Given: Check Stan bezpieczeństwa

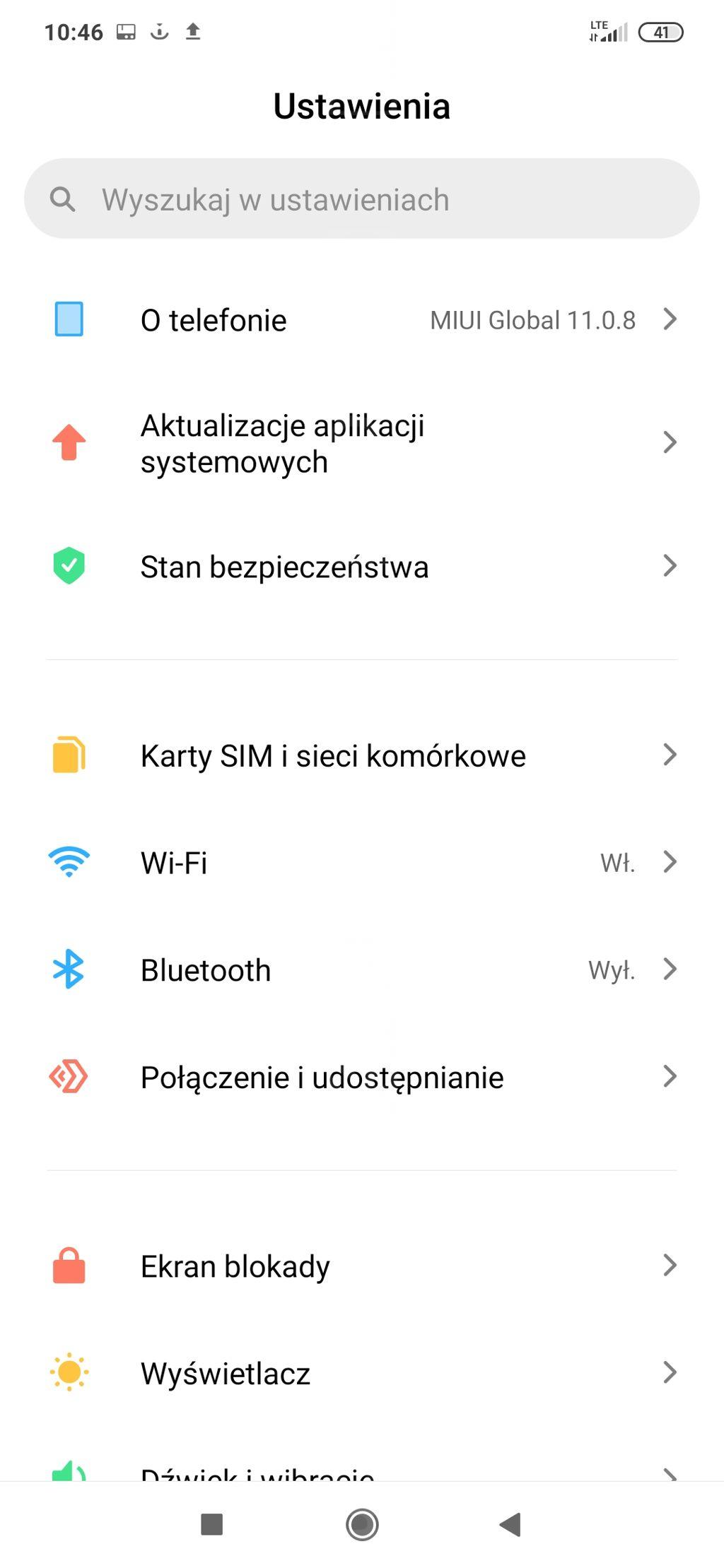Looking at the screenshot, I should click(361, 567).
